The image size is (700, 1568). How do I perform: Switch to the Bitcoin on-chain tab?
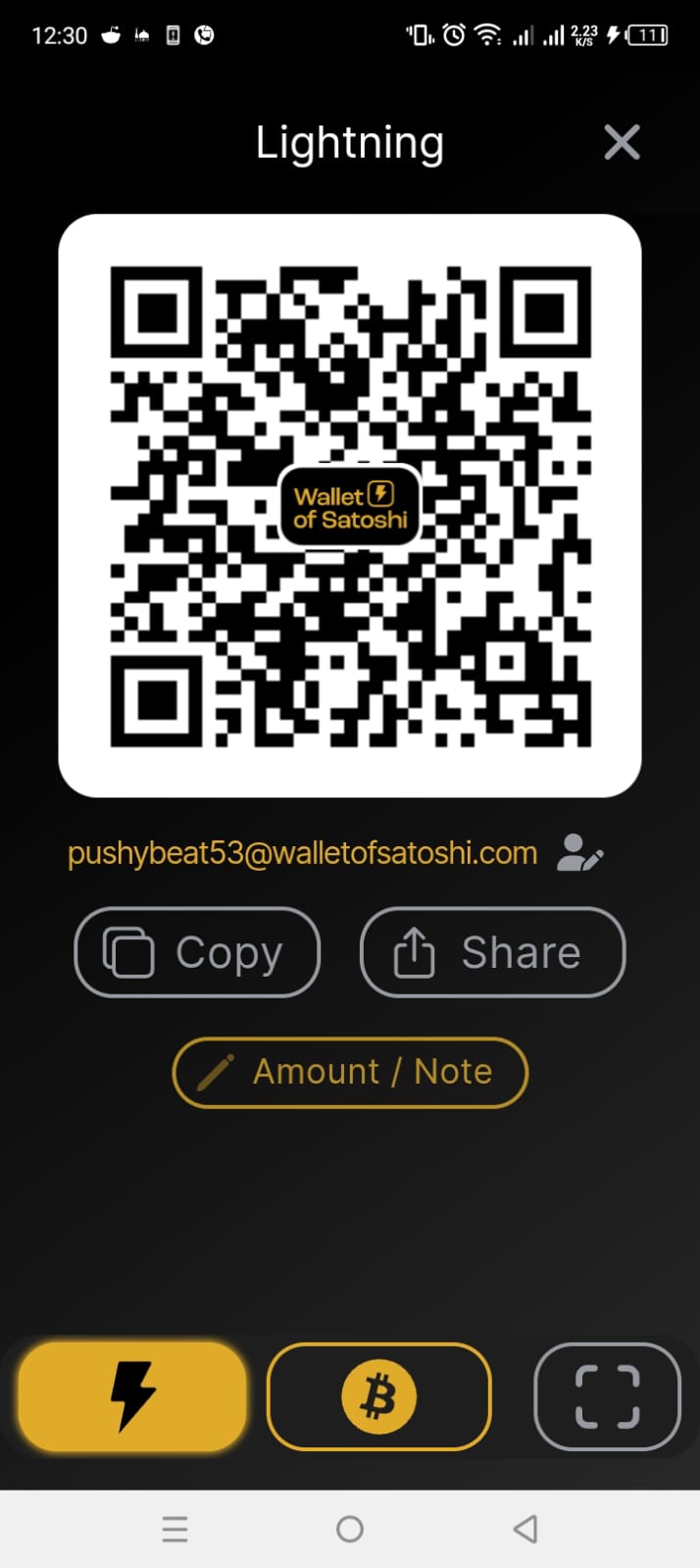(x=378, y=1396)
